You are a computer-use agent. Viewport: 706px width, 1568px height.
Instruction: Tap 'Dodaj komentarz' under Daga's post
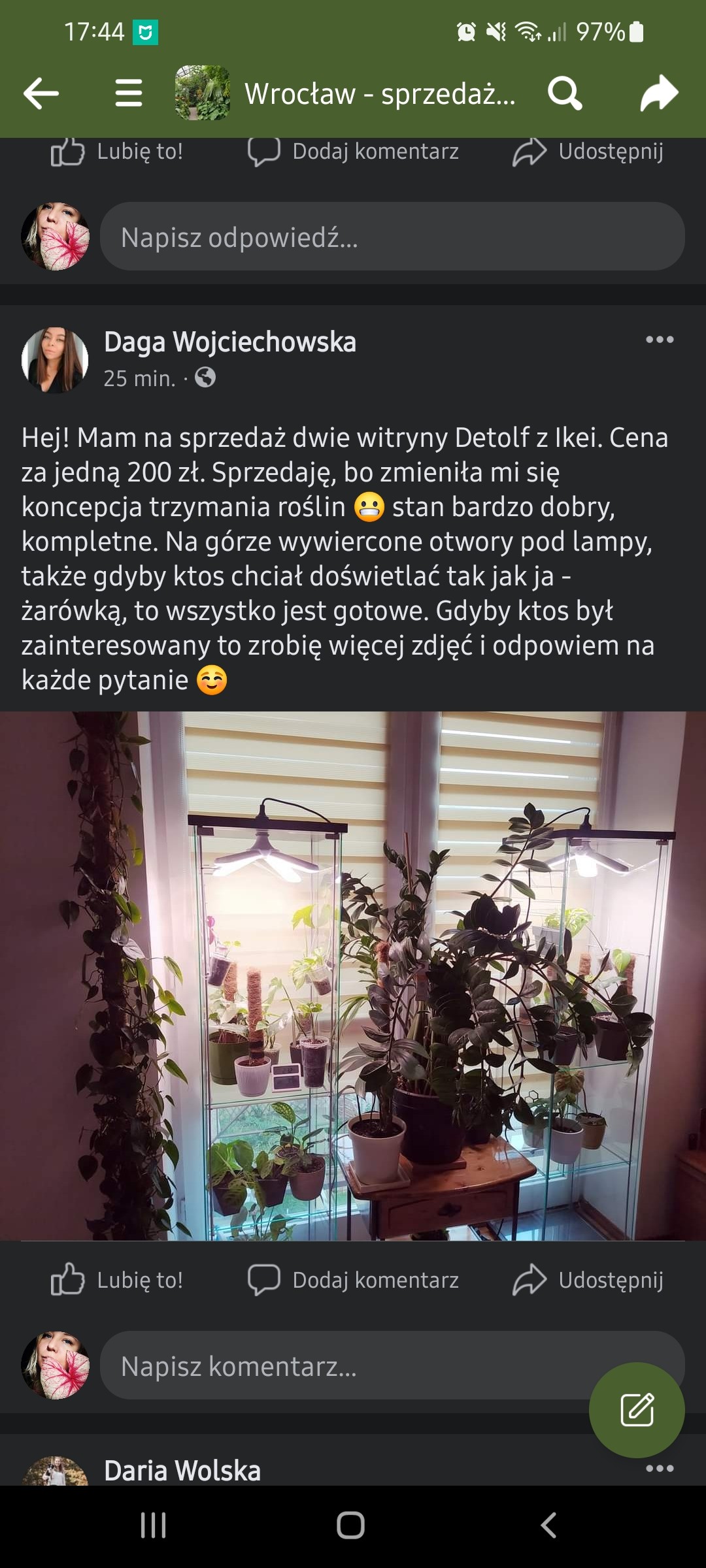[354, 1280]
